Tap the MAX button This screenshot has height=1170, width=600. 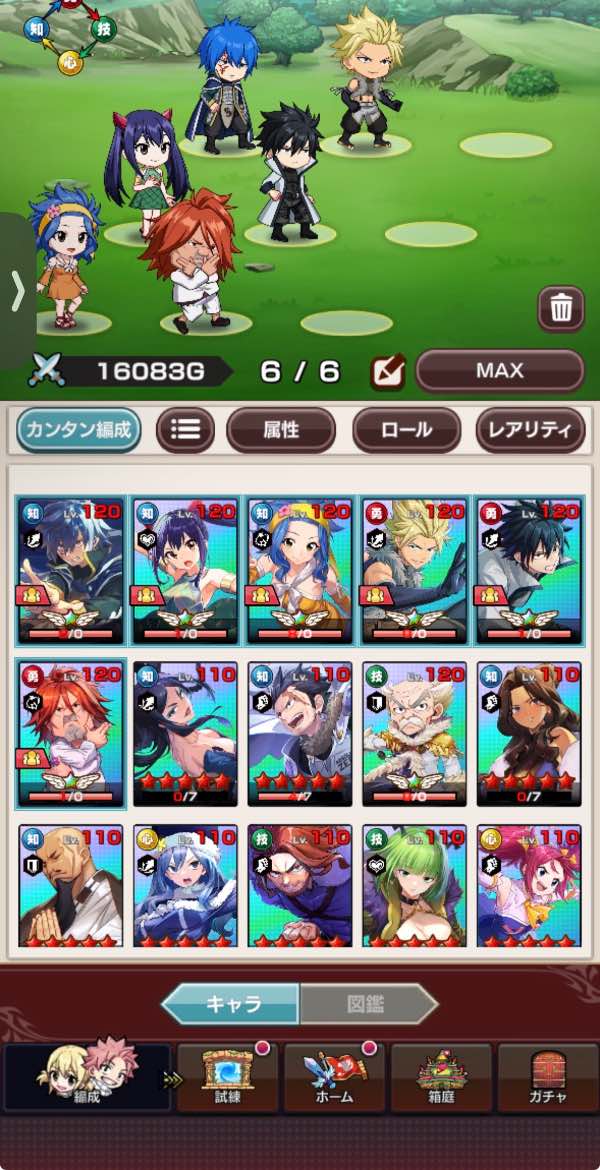click(x=499, y=370)
